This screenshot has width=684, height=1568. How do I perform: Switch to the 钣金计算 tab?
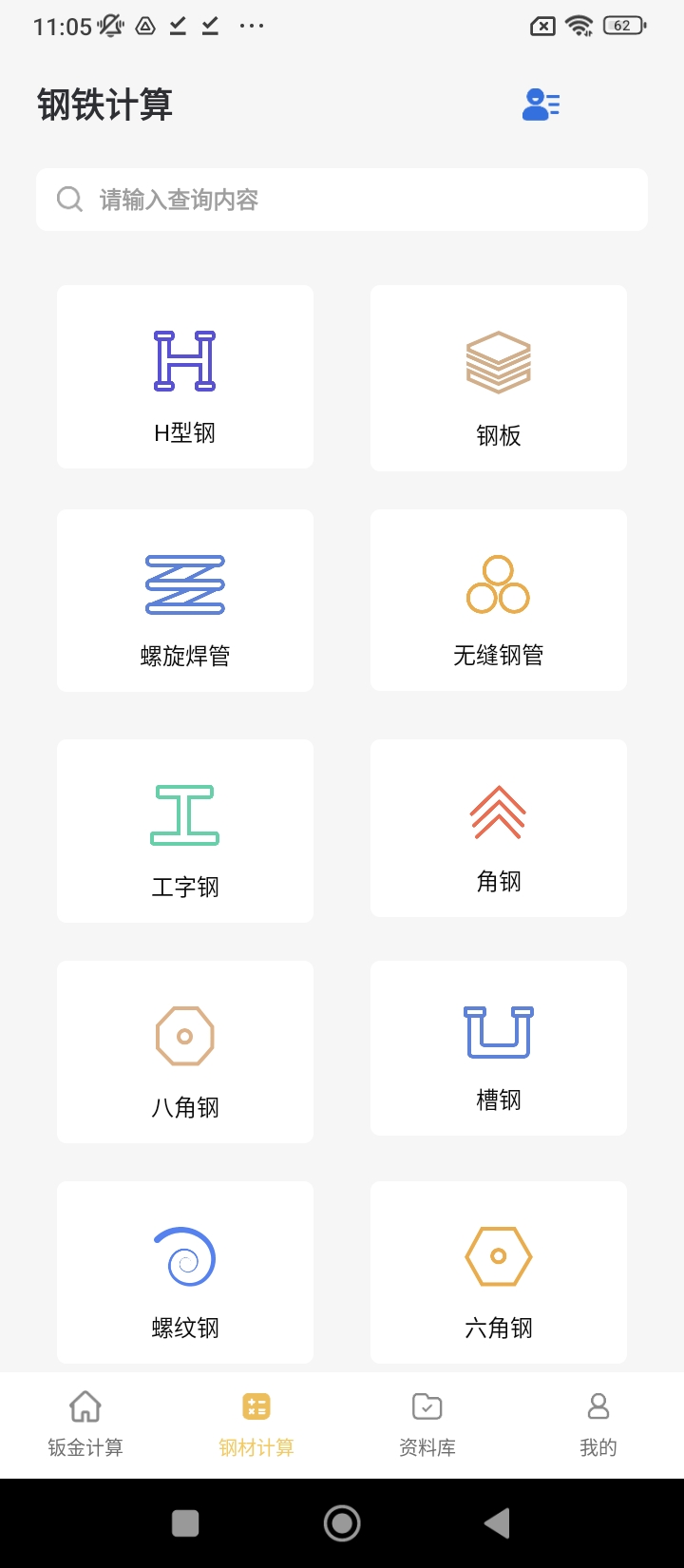coord(85,1425)
